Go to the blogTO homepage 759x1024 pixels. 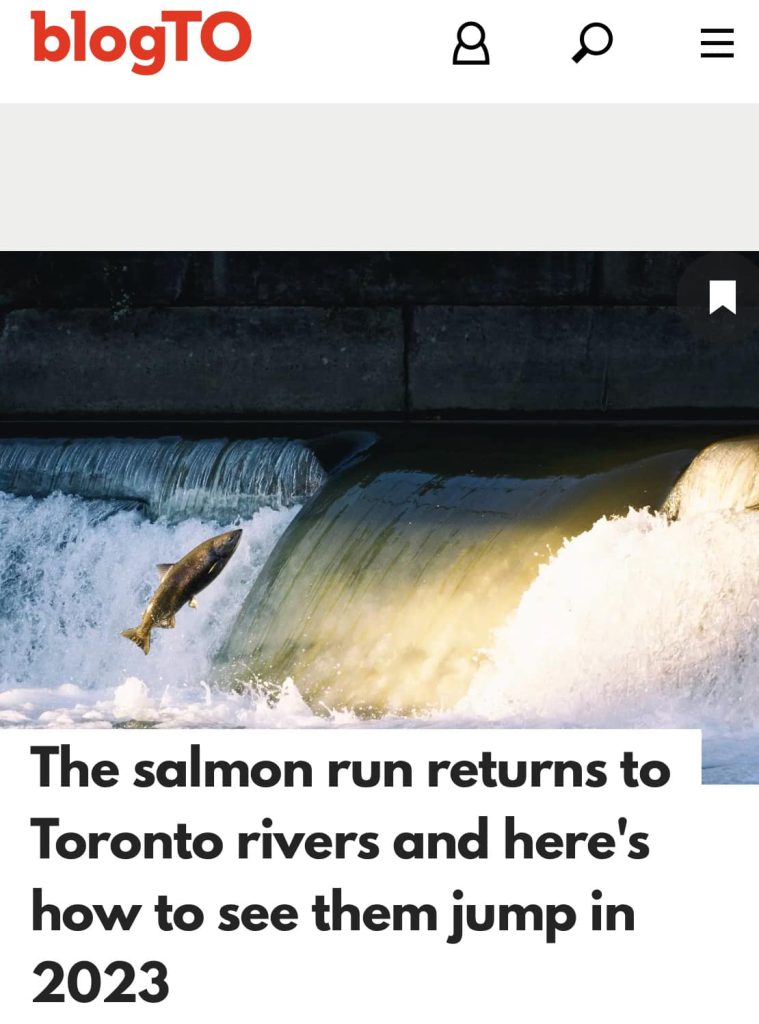point(141,42)
